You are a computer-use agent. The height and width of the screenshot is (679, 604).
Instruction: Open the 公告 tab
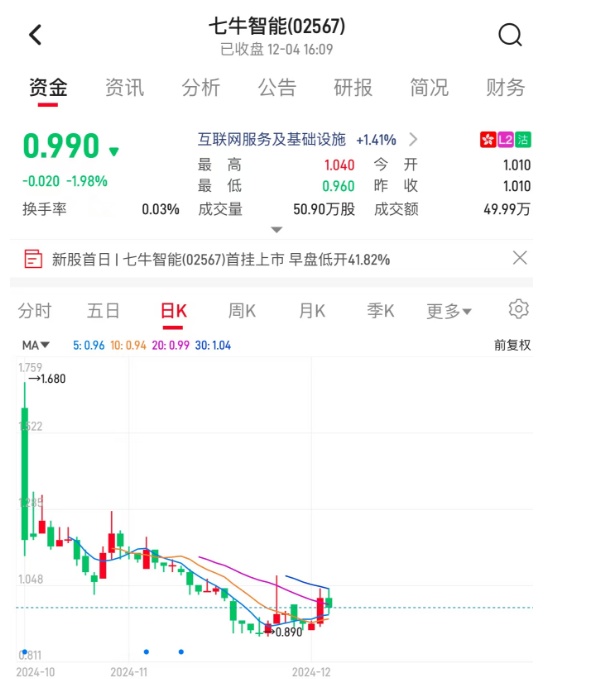(277, 87)
